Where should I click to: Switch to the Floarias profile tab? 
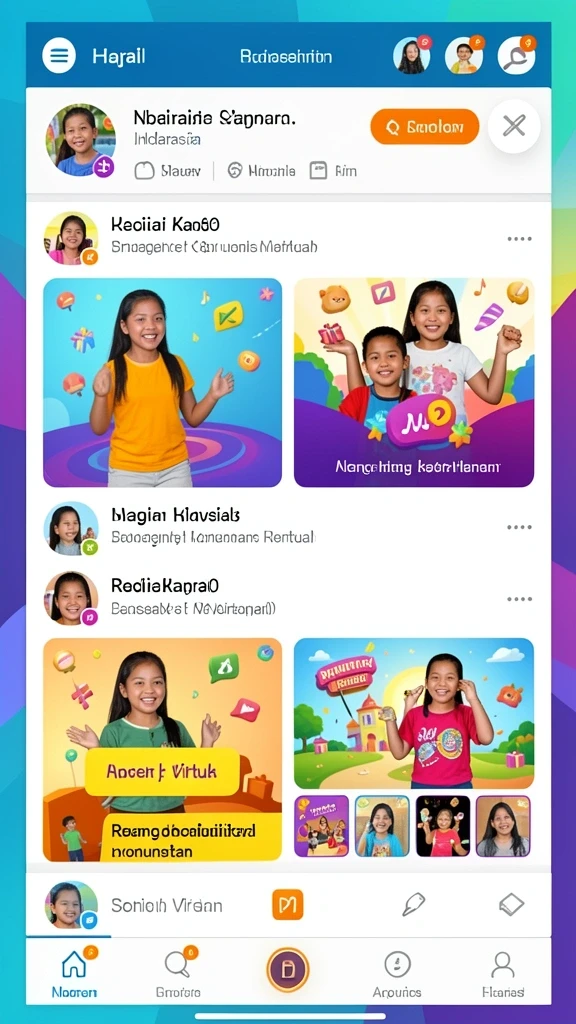pyautogui.click(x=503, y=973)
